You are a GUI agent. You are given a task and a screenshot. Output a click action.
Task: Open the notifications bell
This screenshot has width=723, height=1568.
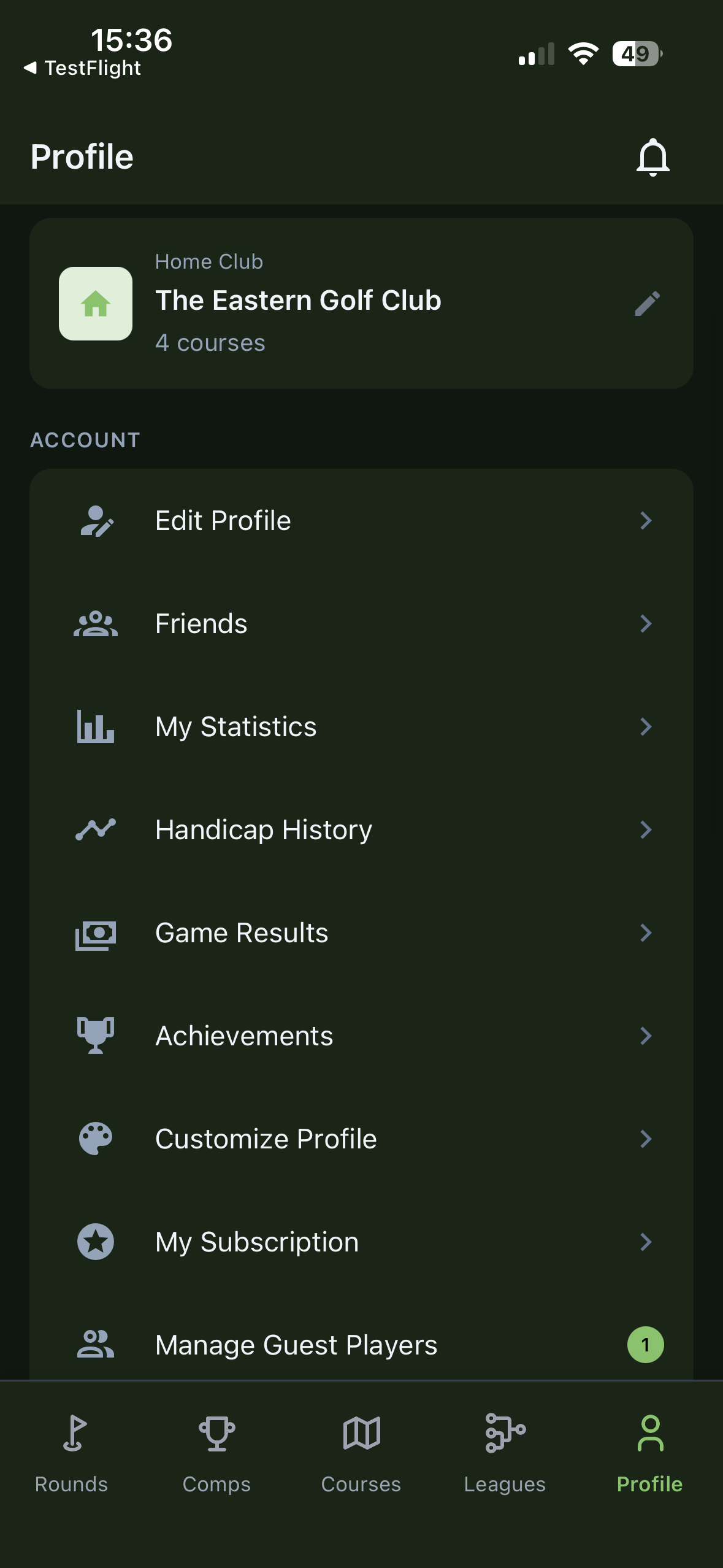pos(652,157)
